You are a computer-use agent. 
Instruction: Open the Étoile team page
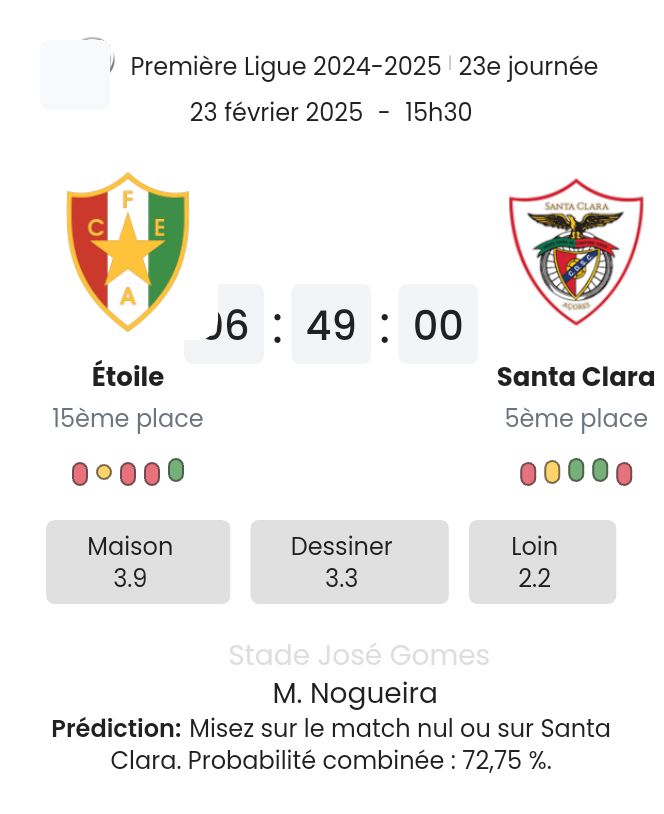(127, 377)
